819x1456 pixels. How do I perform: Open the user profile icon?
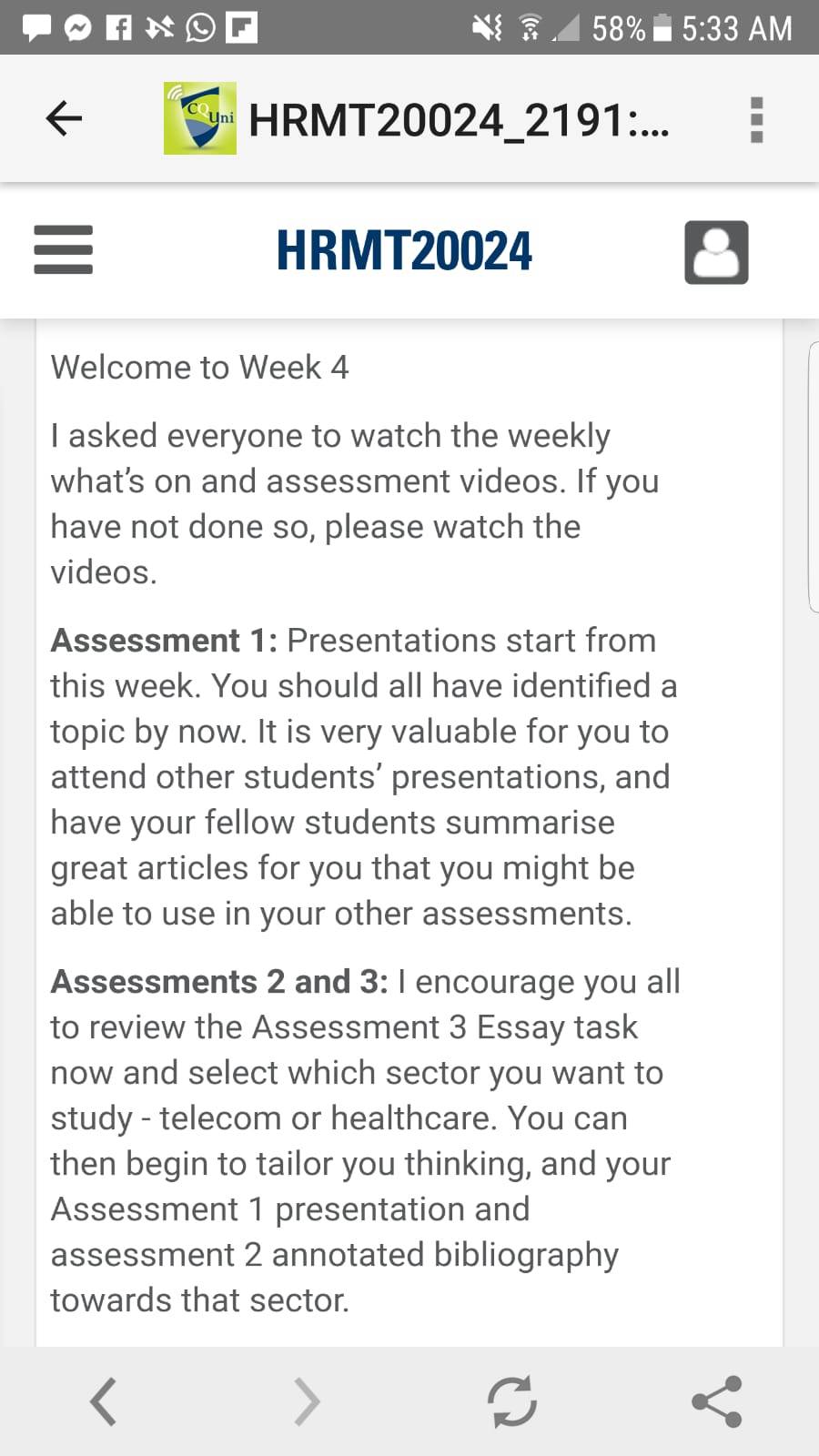click(716, 252)
